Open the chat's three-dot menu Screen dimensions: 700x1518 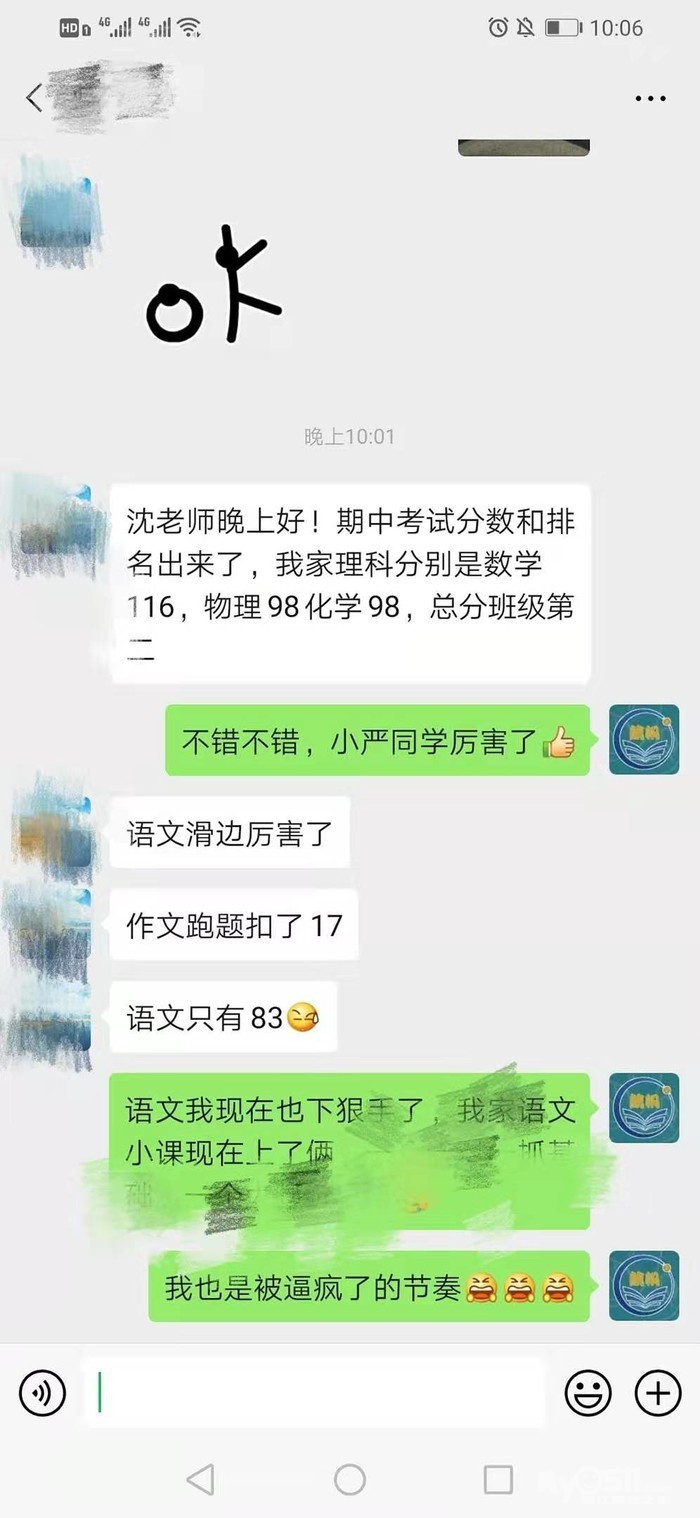650,98
